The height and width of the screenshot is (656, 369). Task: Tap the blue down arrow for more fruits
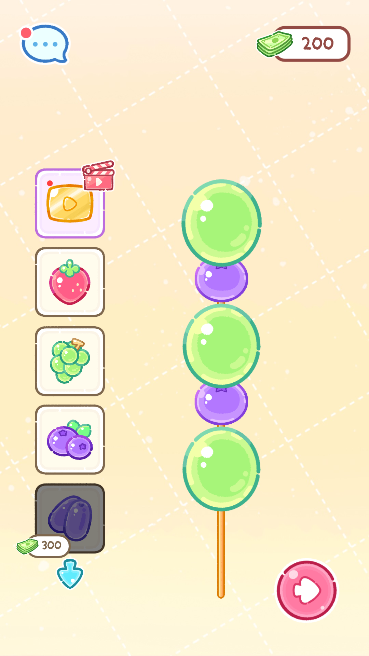coord(70,574)
